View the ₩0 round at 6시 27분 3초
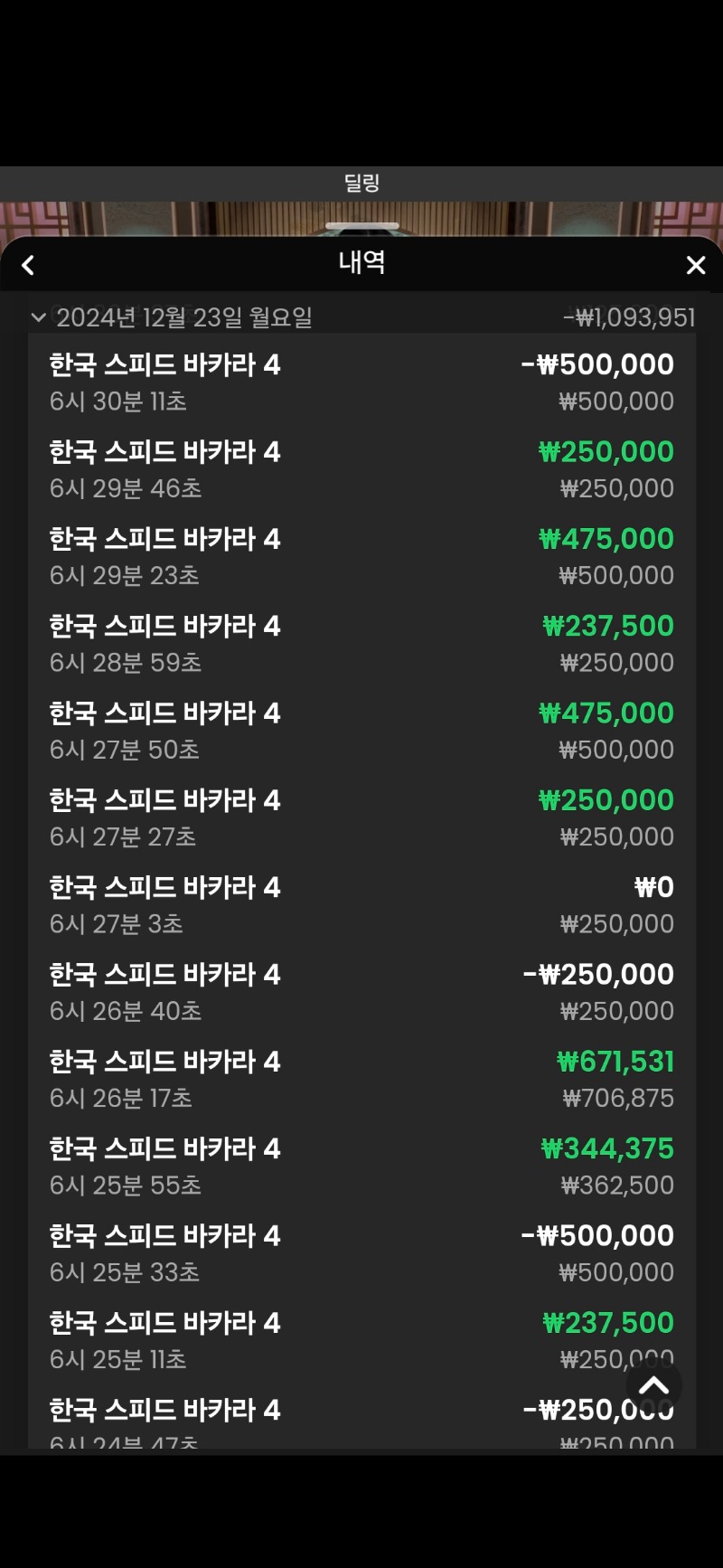This screenshot has width=723, height=1568. tap(361, 905)
